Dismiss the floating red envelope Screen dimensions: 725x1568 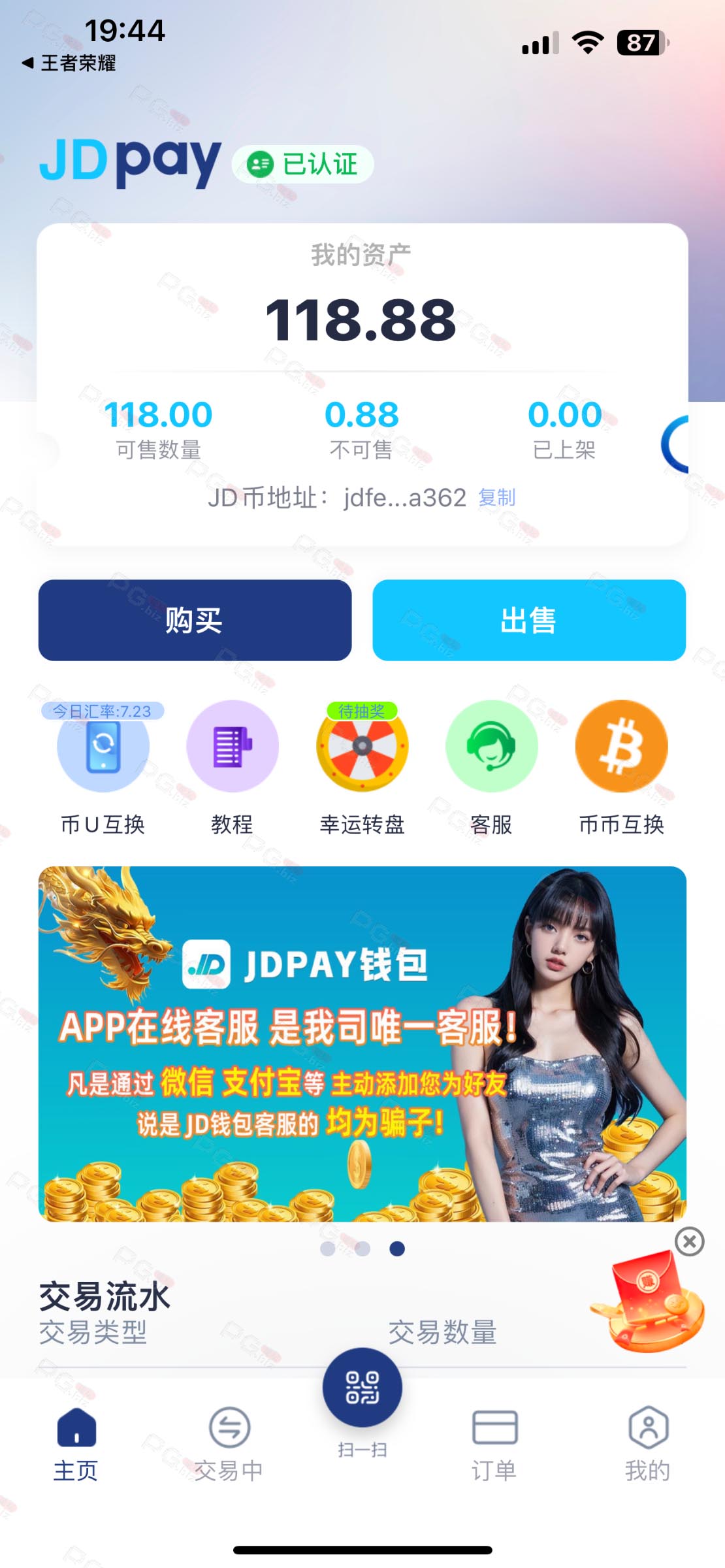[x=689, y=1241]
